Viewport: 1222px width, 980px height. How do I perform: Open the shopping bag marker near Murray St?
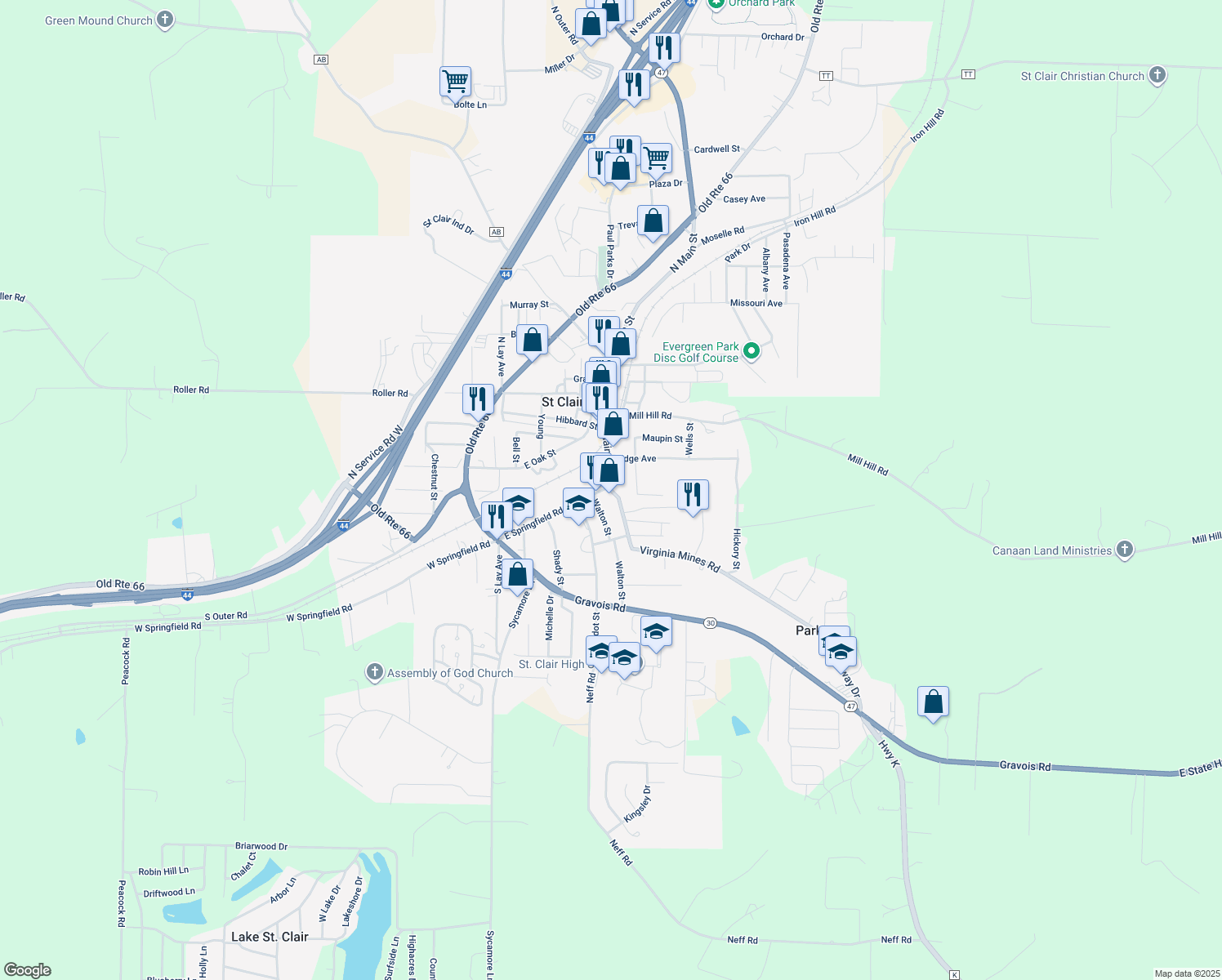click(532, 340)
